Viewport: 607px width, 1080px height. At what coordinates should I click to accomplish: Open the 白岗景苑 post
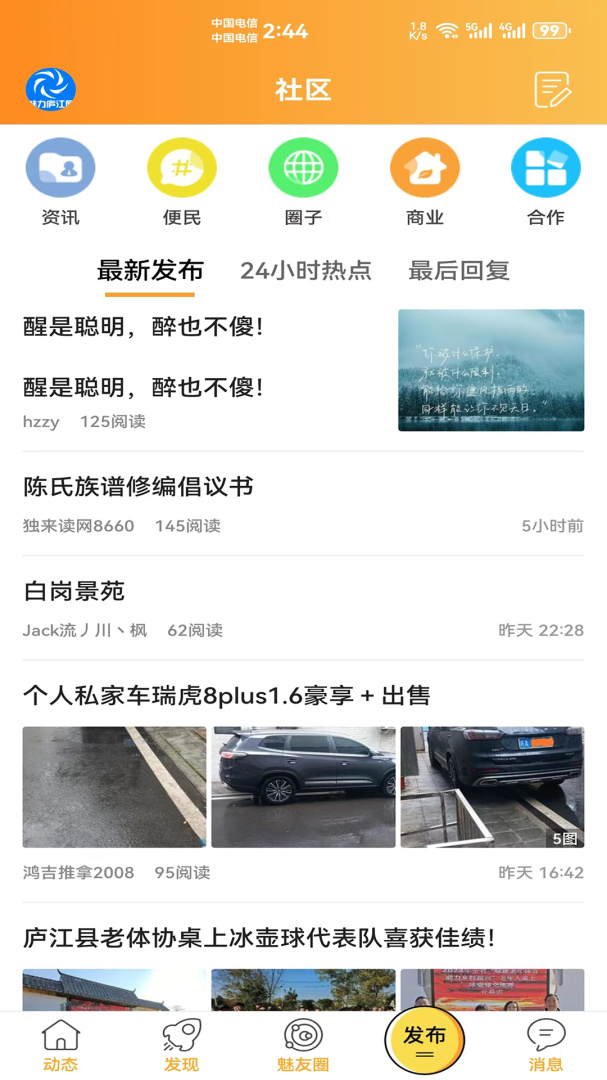tap(74, 591)
